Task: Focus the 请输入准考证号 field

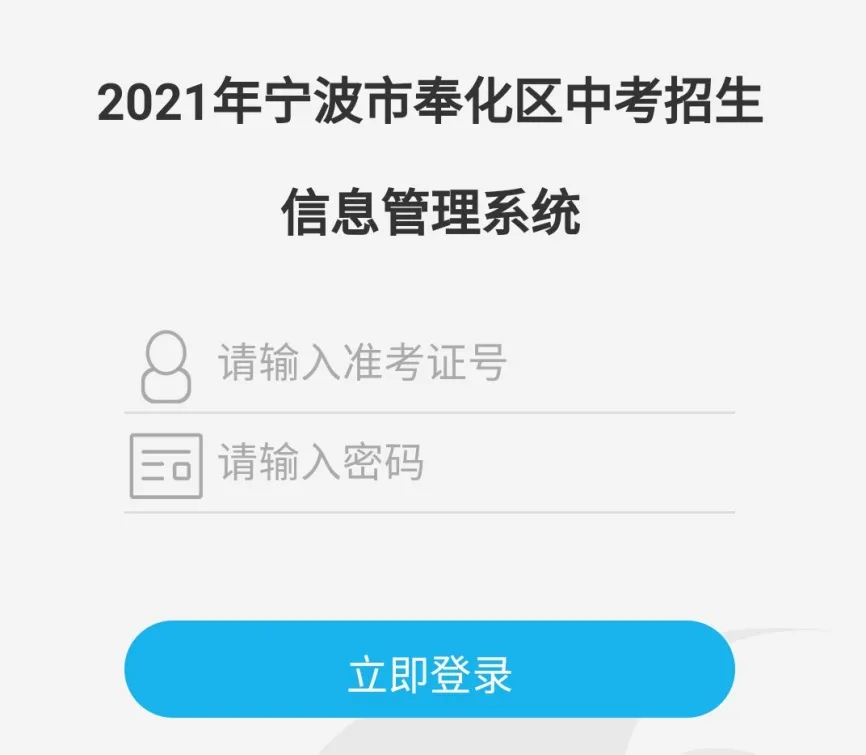Action: point(470,364)
